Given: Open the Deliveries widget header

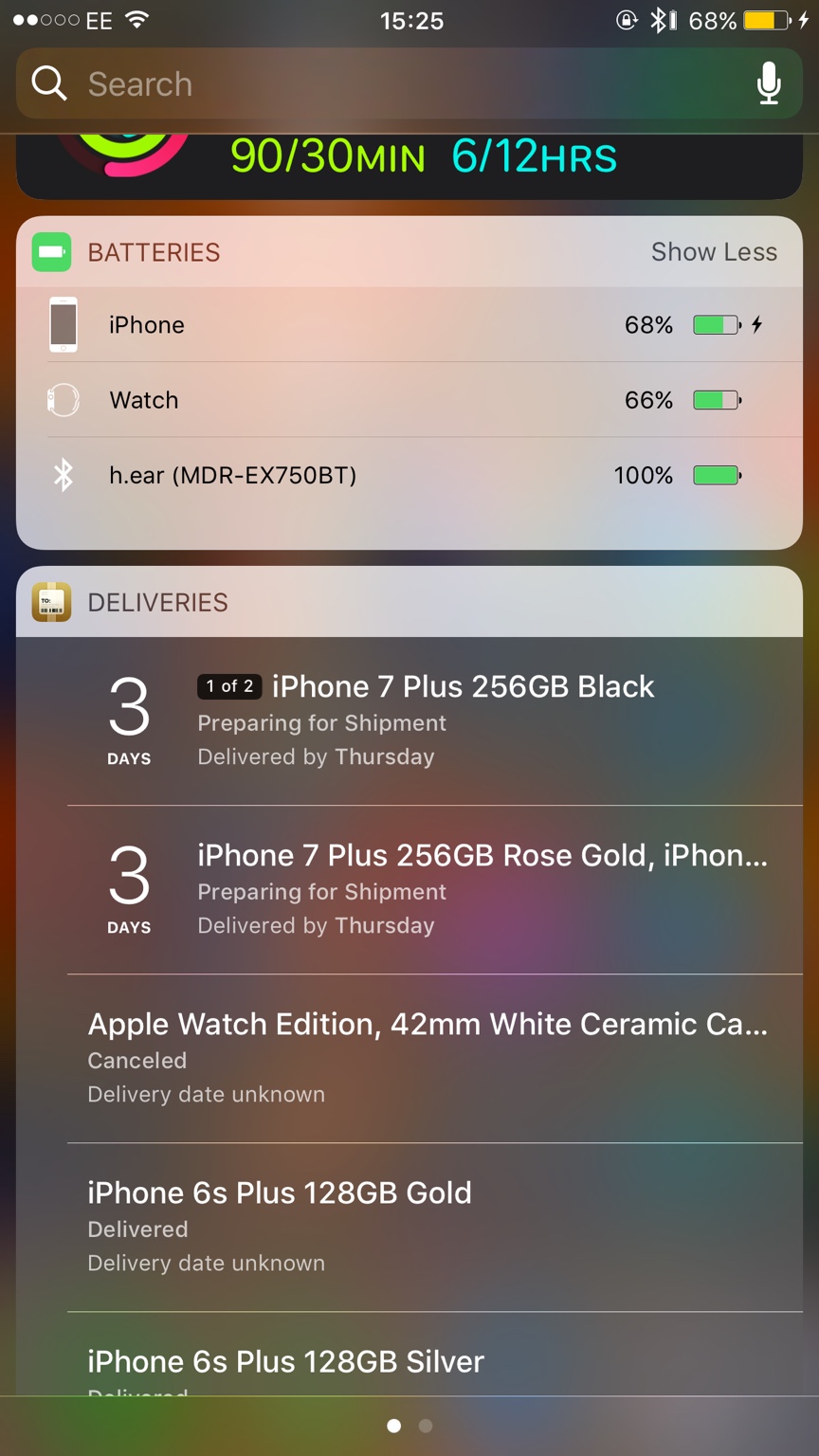Looking at the screenshot, I should click(409, 602).
